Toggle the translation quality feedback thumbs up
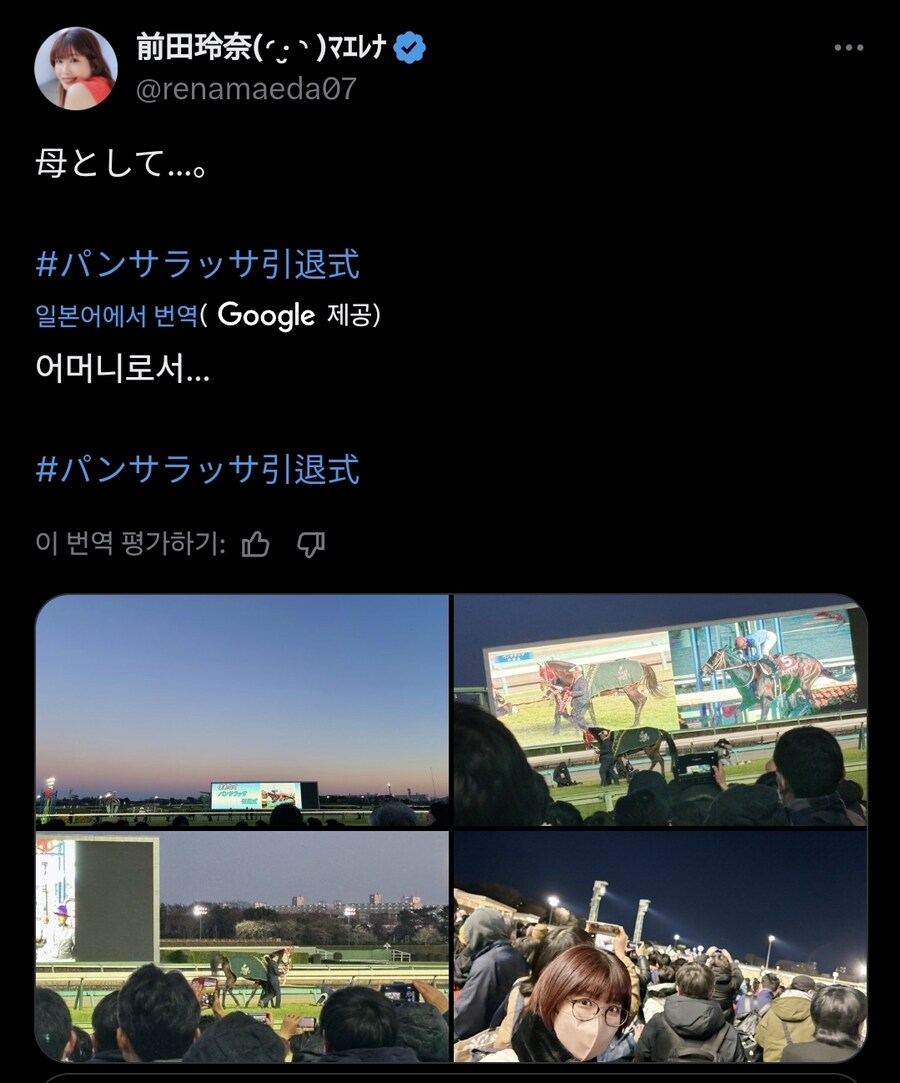 coord(258,543)
